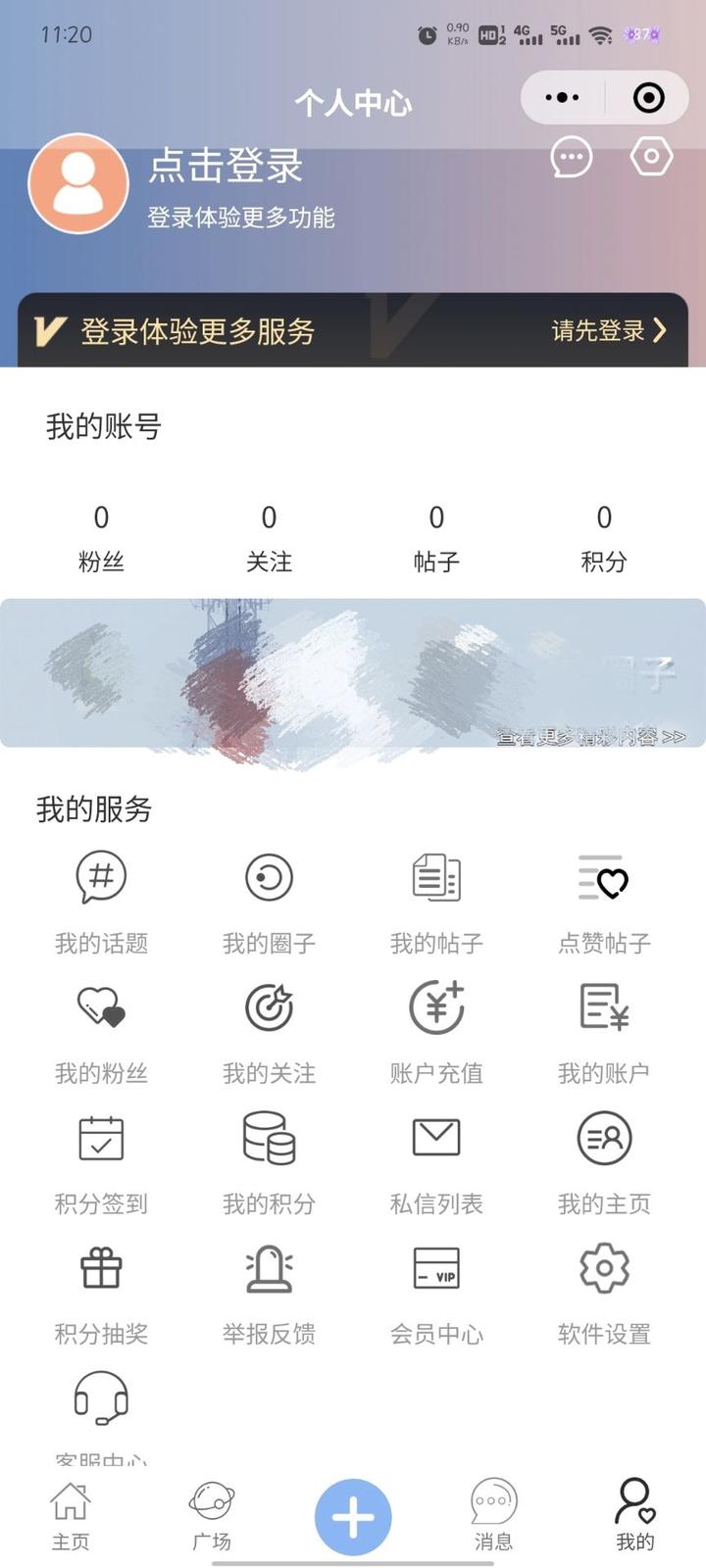Tap 点击登录 to log in
Viewport: 706px width, 1568px height.
tap(227, 169)
